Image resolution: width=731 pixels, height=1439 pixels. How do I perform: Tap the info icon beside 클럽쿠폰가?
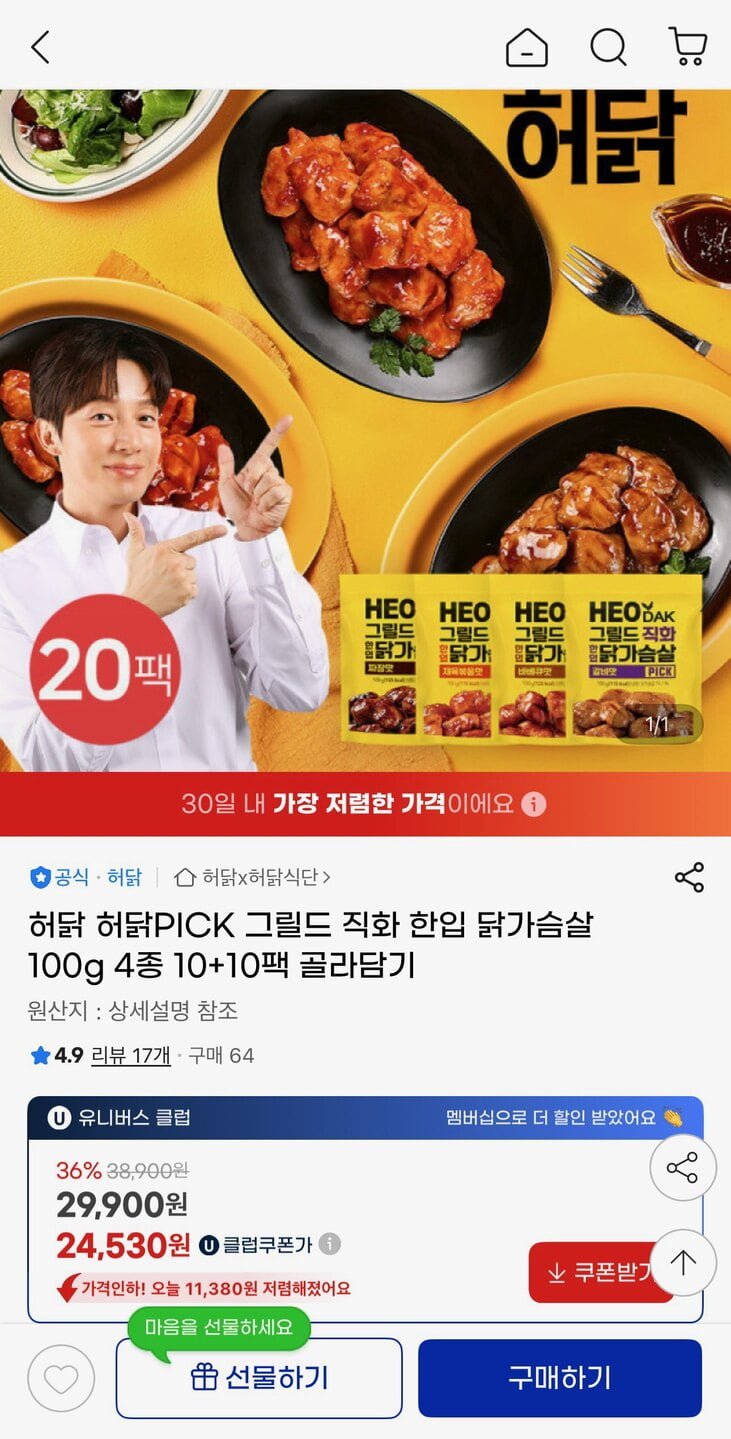[329, 1245]
